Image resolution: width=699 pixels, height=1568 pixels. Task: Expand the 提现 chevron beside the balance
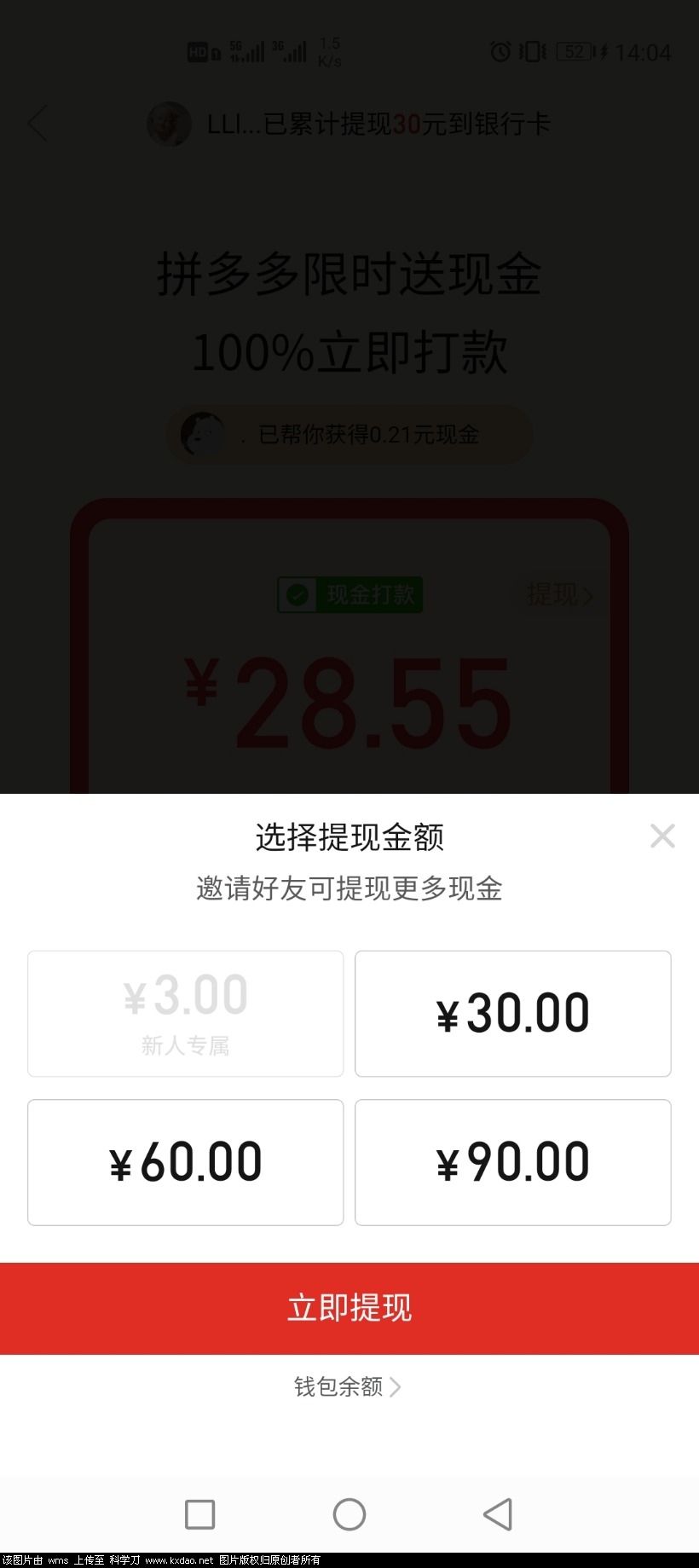tap(586, 594)
